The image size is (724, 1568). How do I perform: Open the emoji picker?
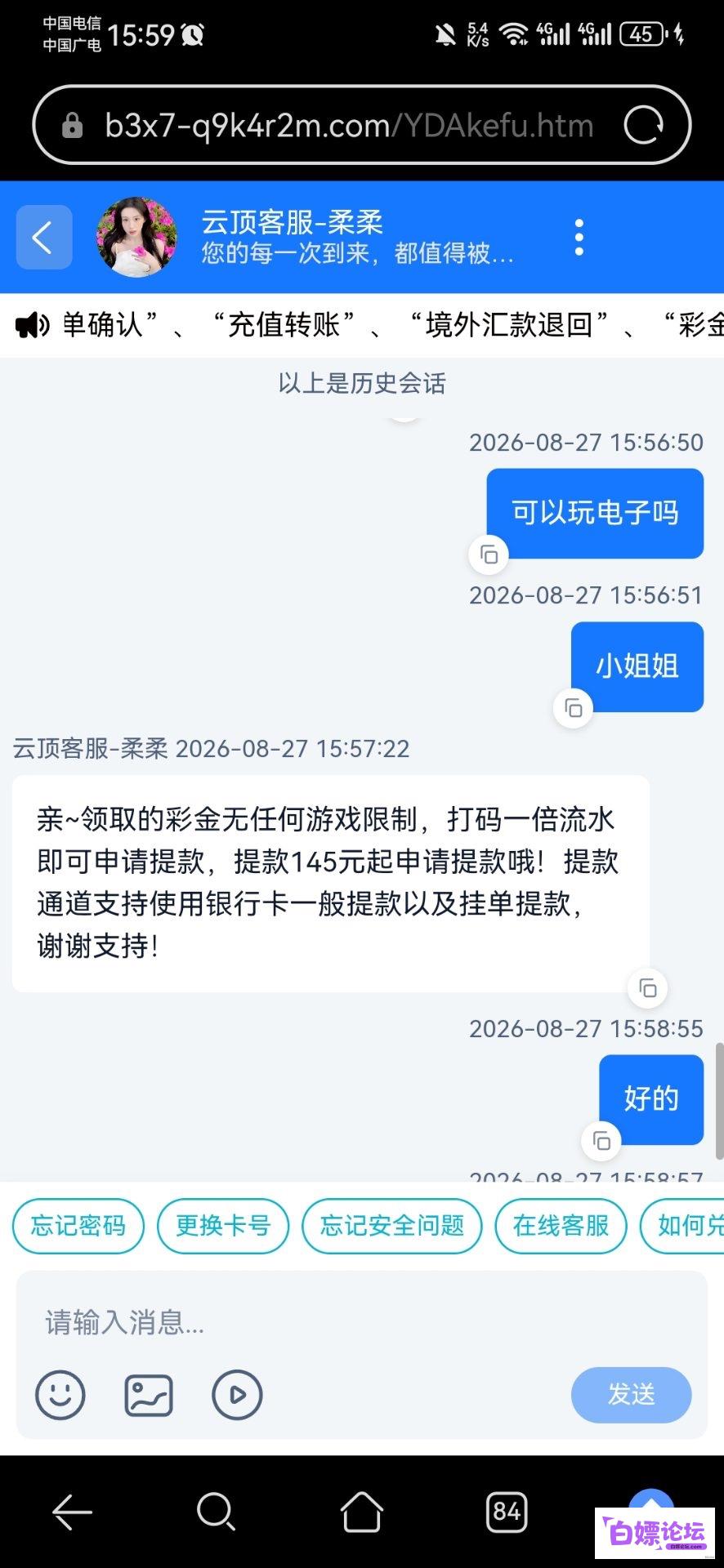pos(60,1395)
